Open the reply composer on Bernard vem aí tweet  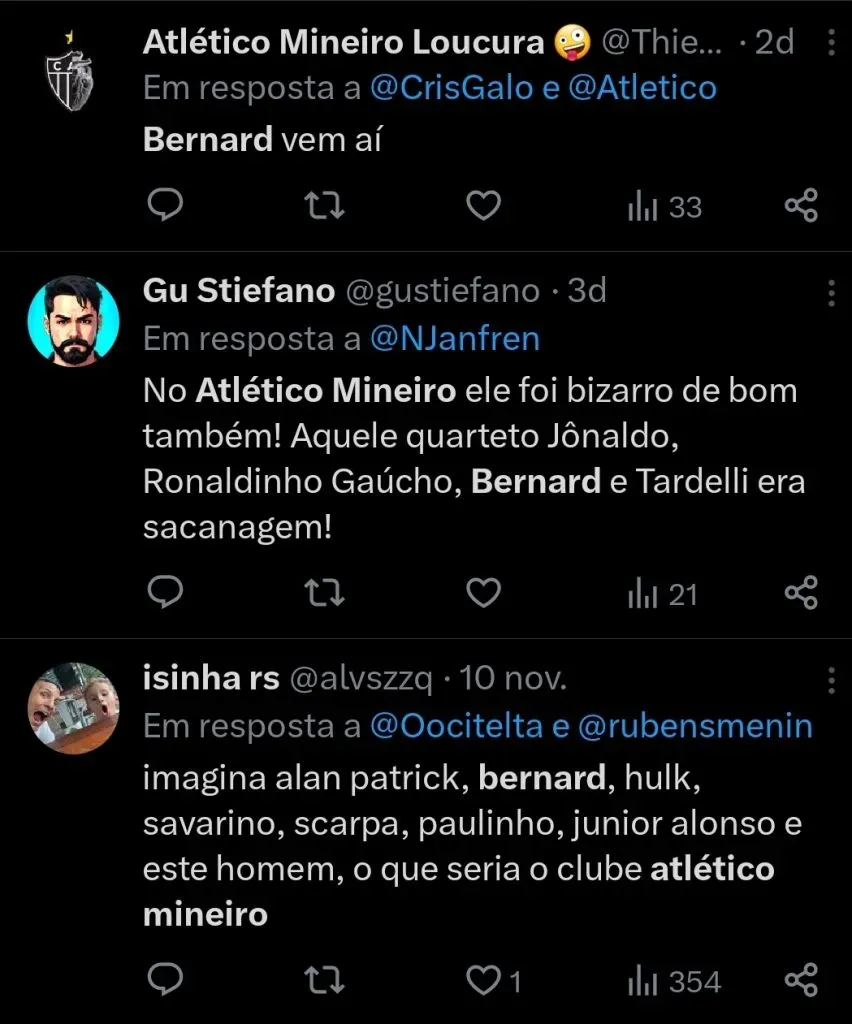[x=166, y=206]
